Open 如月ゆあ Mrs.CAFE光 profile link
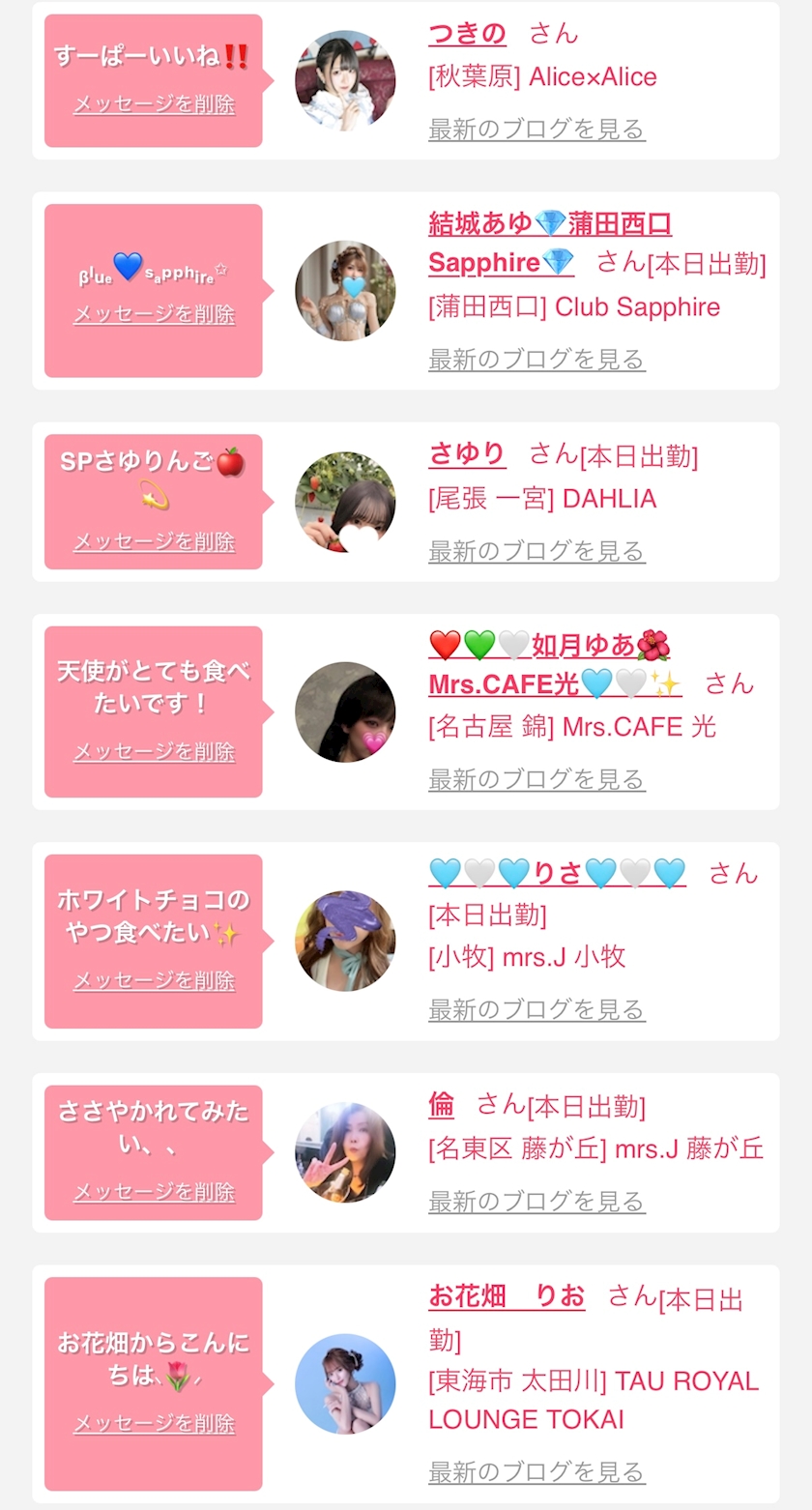The image size is (812, 1510). point(549,646)
